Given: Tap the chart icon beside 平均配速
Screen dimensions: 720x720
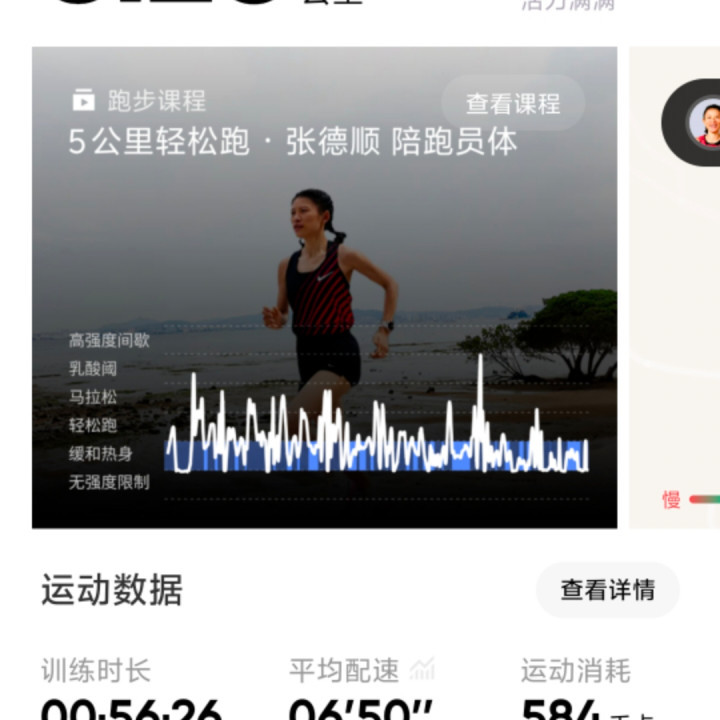Looking at the screenshot, I should click(x=423, y=669).
